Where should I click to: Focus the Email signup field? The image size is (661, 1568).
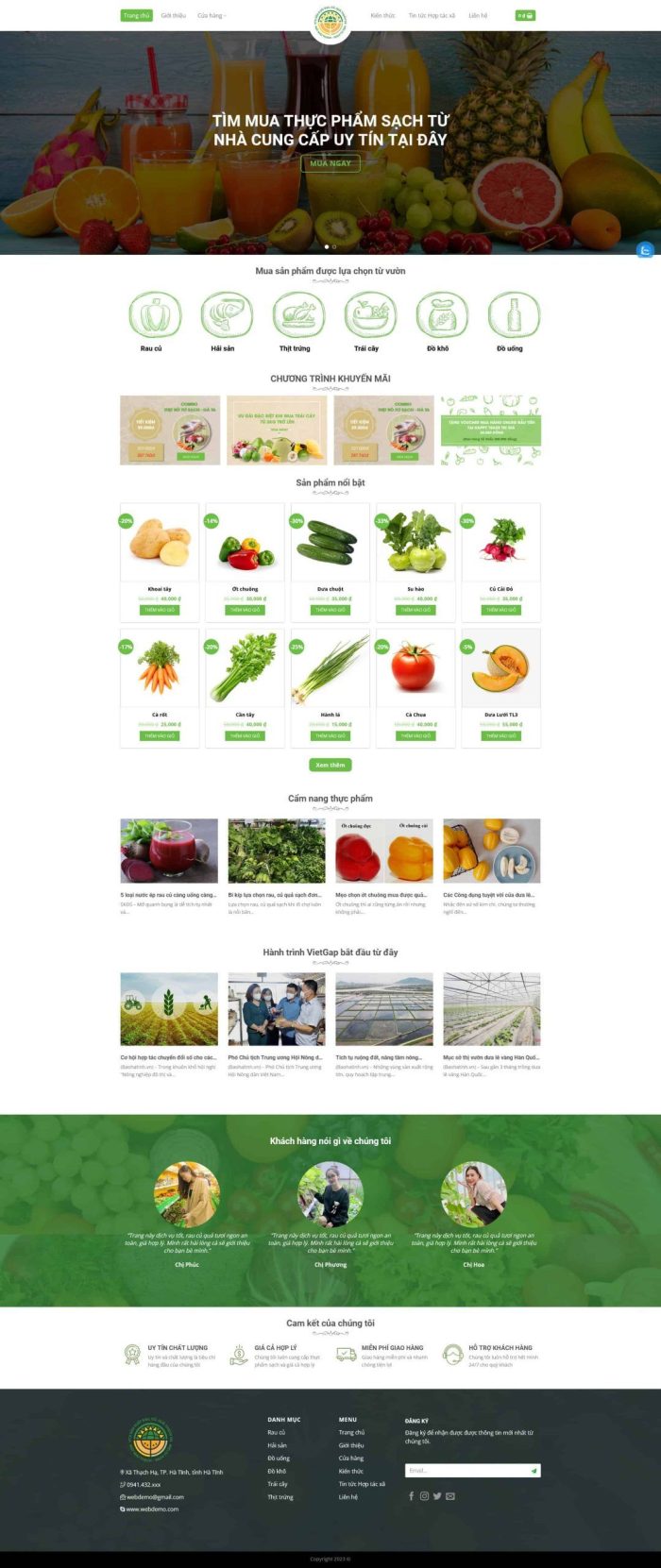[x=465, y=1470]
